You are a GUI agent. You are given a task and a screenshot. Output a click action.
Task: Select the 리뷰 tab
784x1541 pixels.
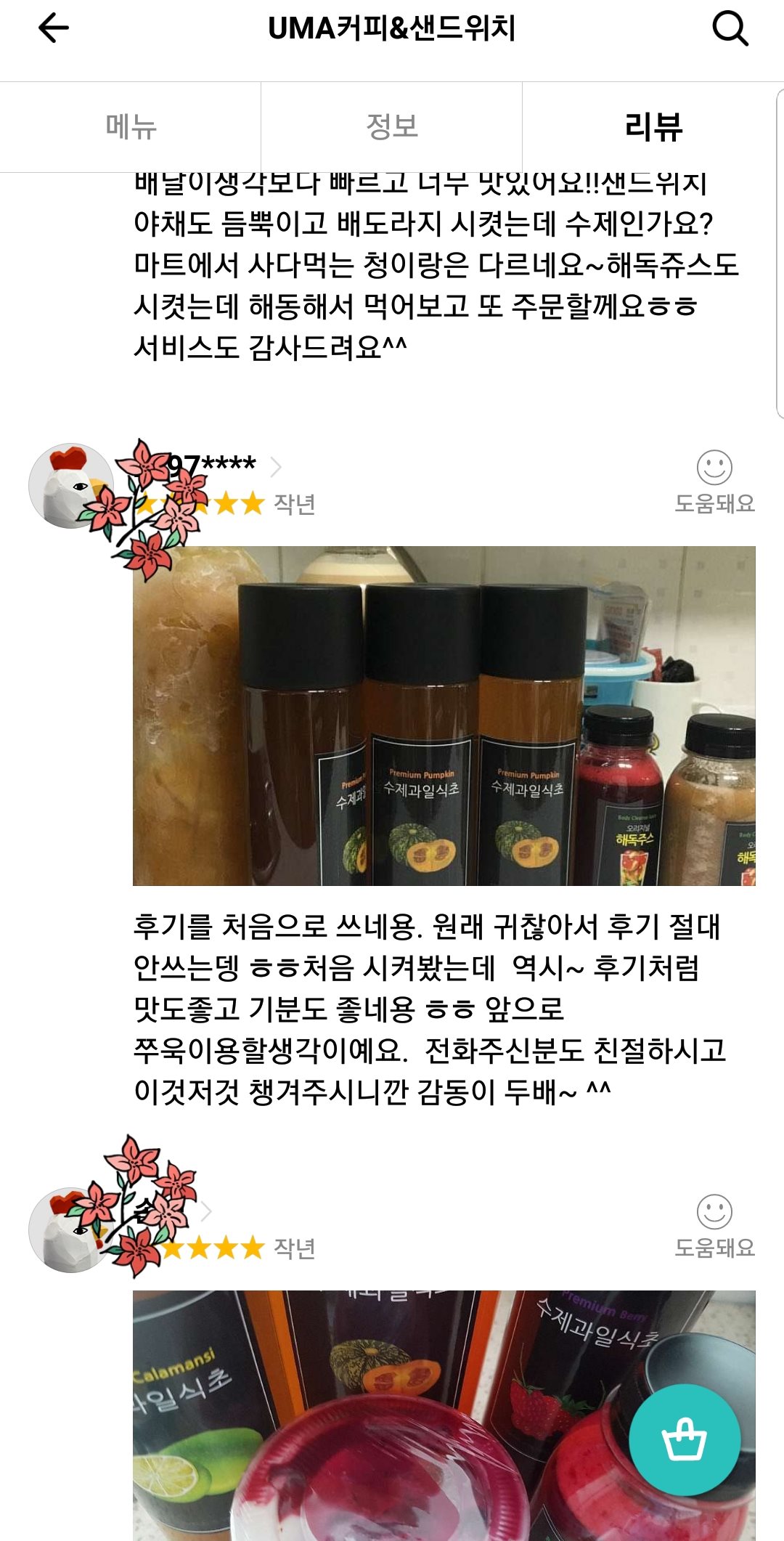pyautogui.click(x=653, y=127)
